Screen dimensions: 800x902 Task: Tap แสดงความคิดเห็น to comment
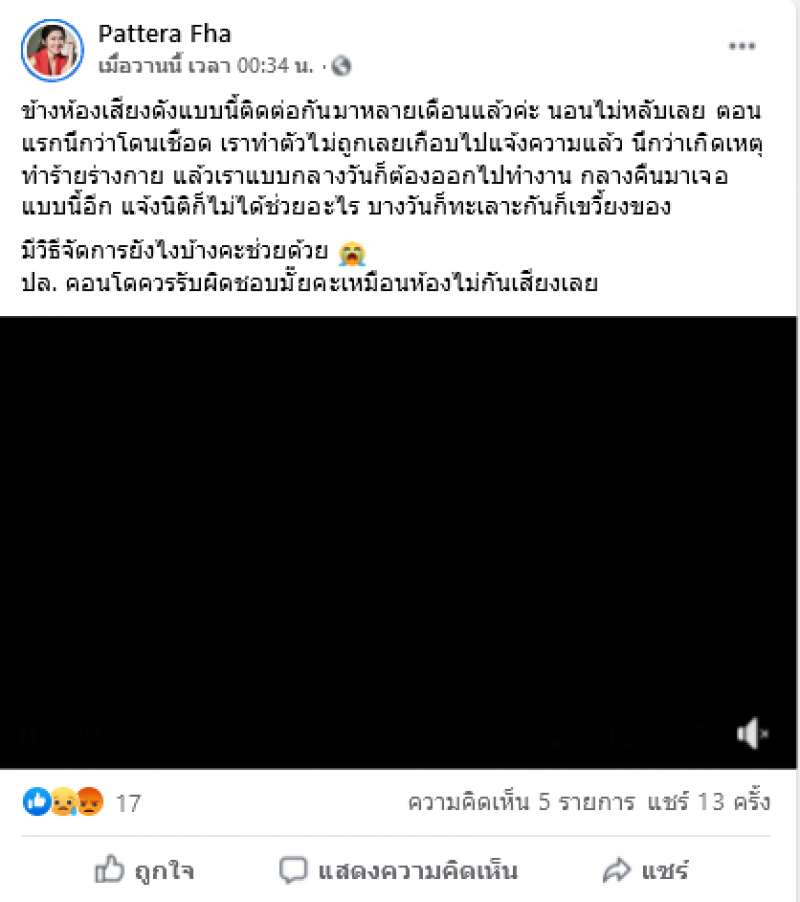pyautogui.click(x=400, y=870)
